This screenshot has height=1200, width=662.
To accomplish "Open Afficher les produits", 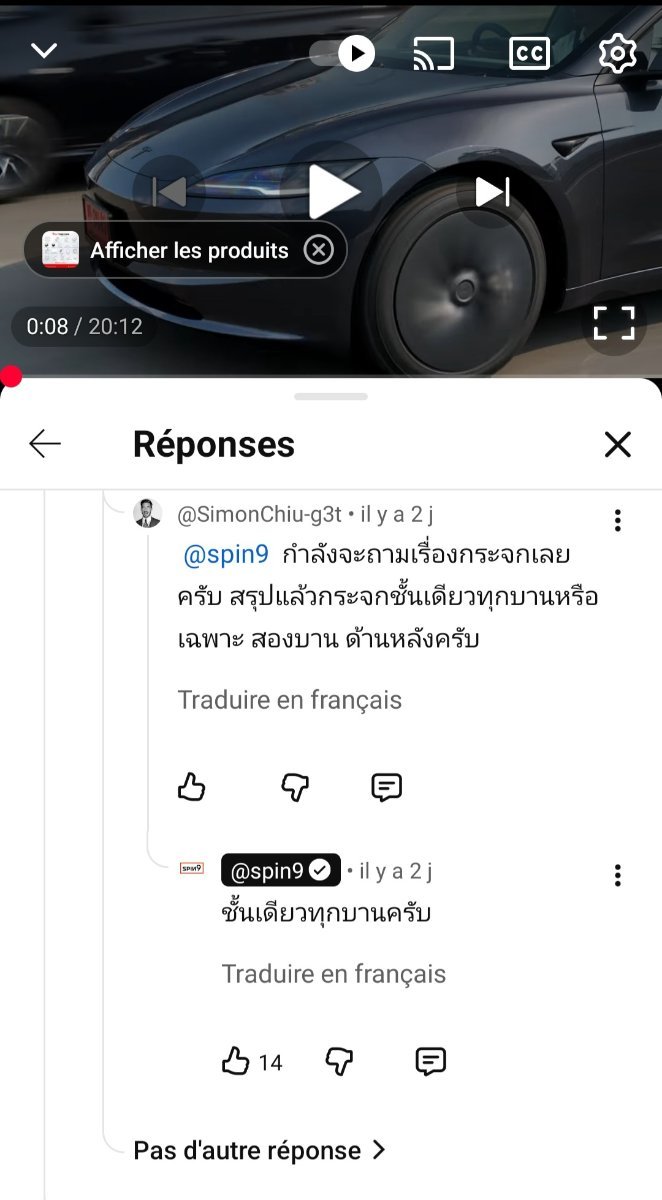I will [170, 250].
